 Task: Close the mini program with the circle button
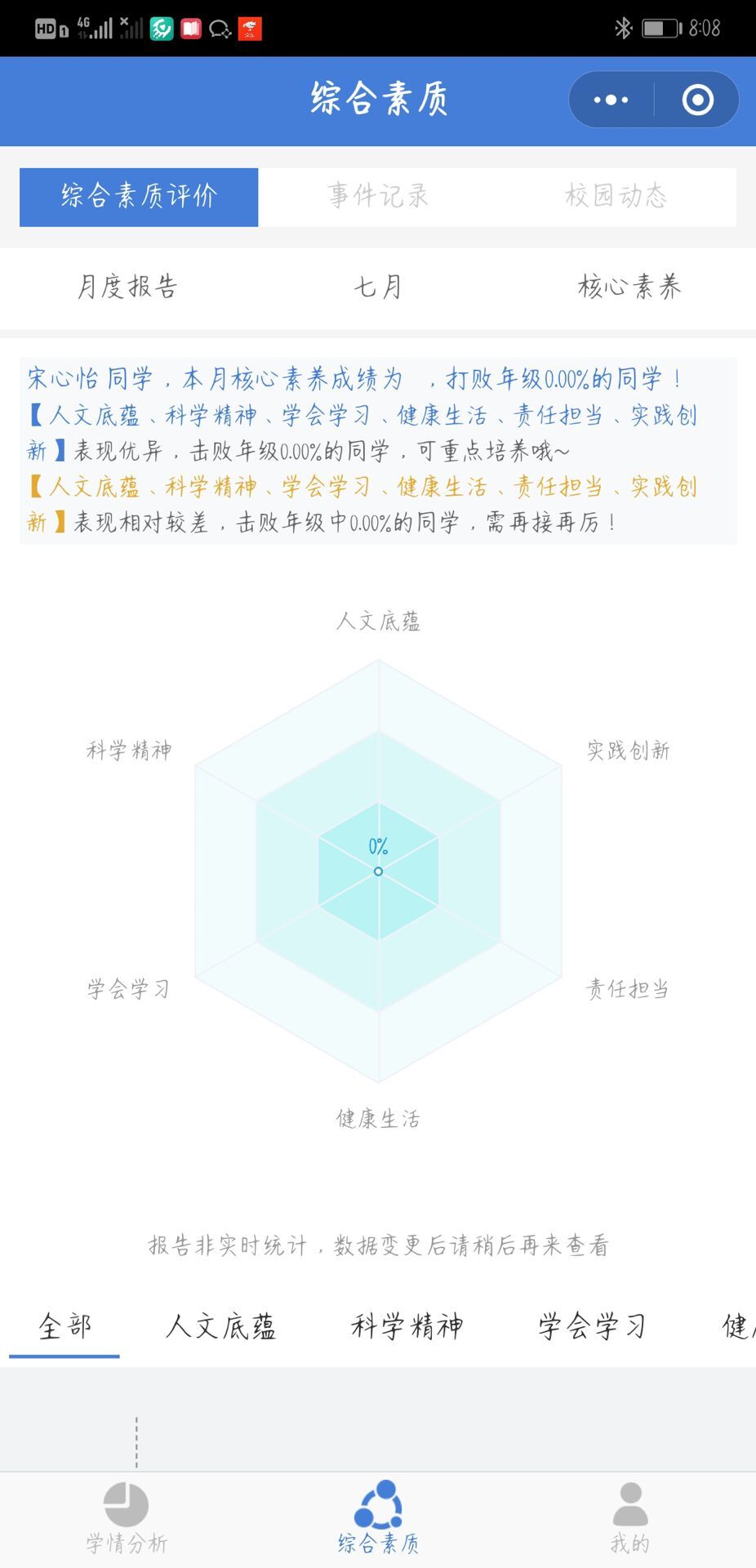click(697, 100)
